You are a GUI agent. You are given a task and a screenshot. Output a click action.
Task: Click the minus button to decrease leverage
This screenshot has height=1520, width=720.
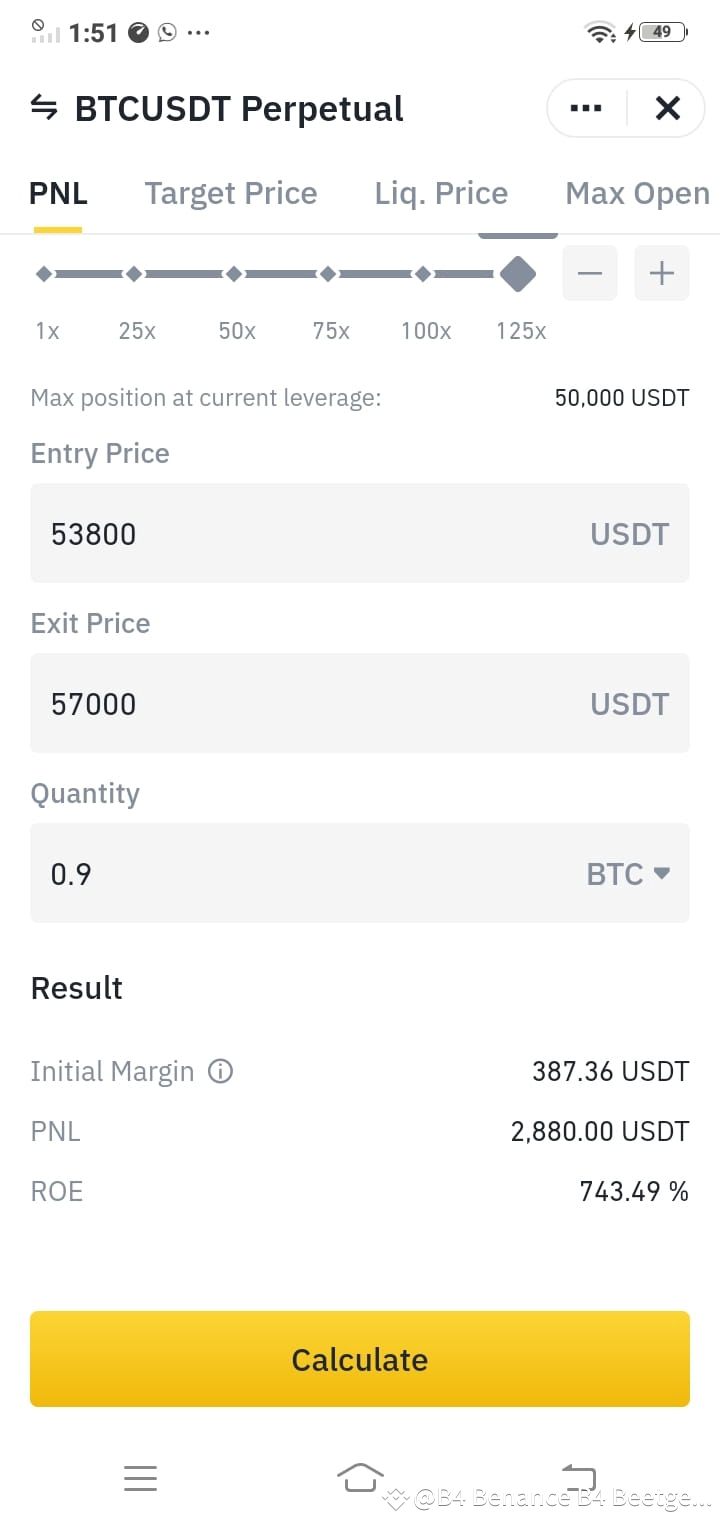click(x=589, y=272)
